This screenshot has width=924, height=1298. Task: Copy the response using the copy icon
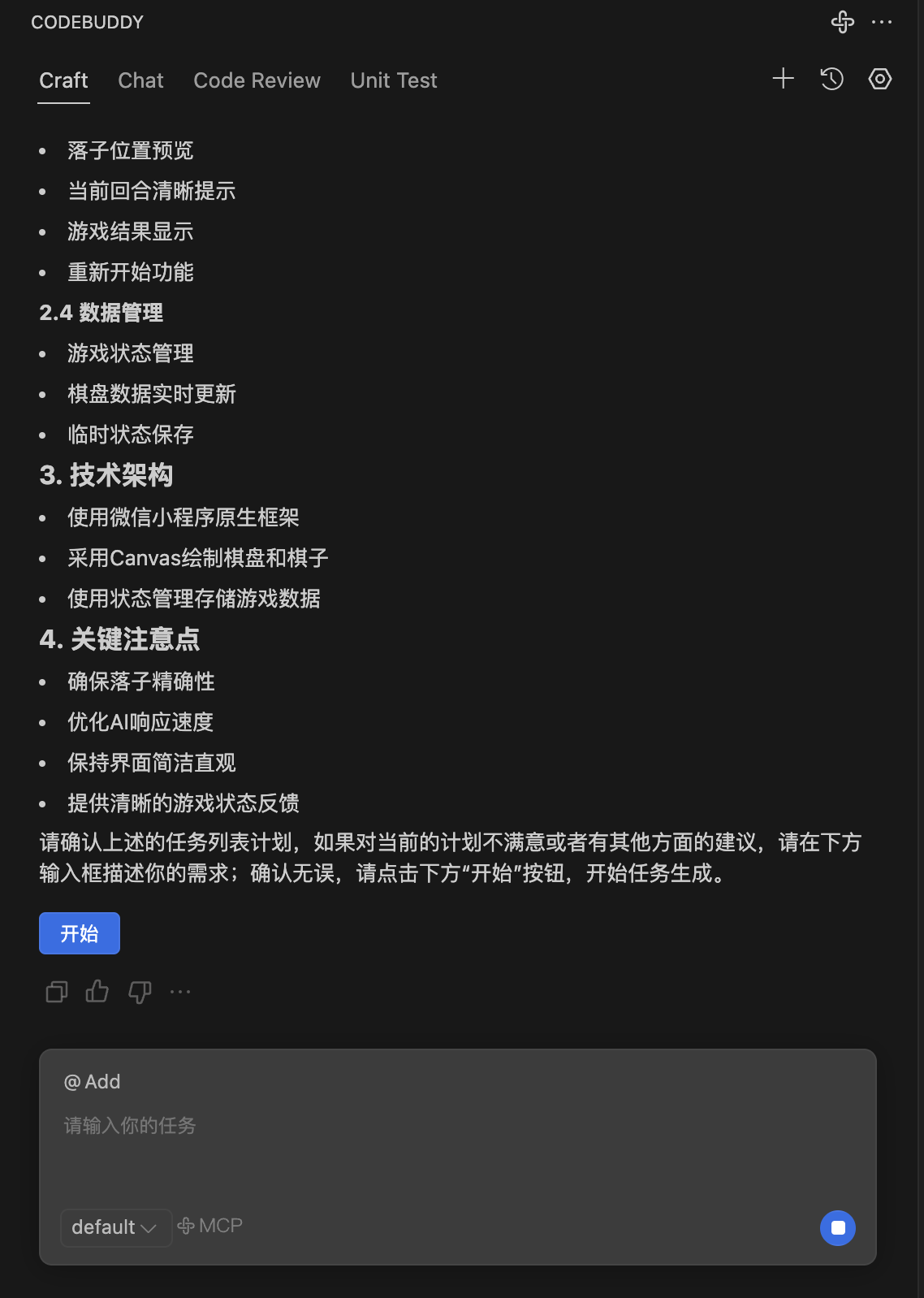[55, 991]
